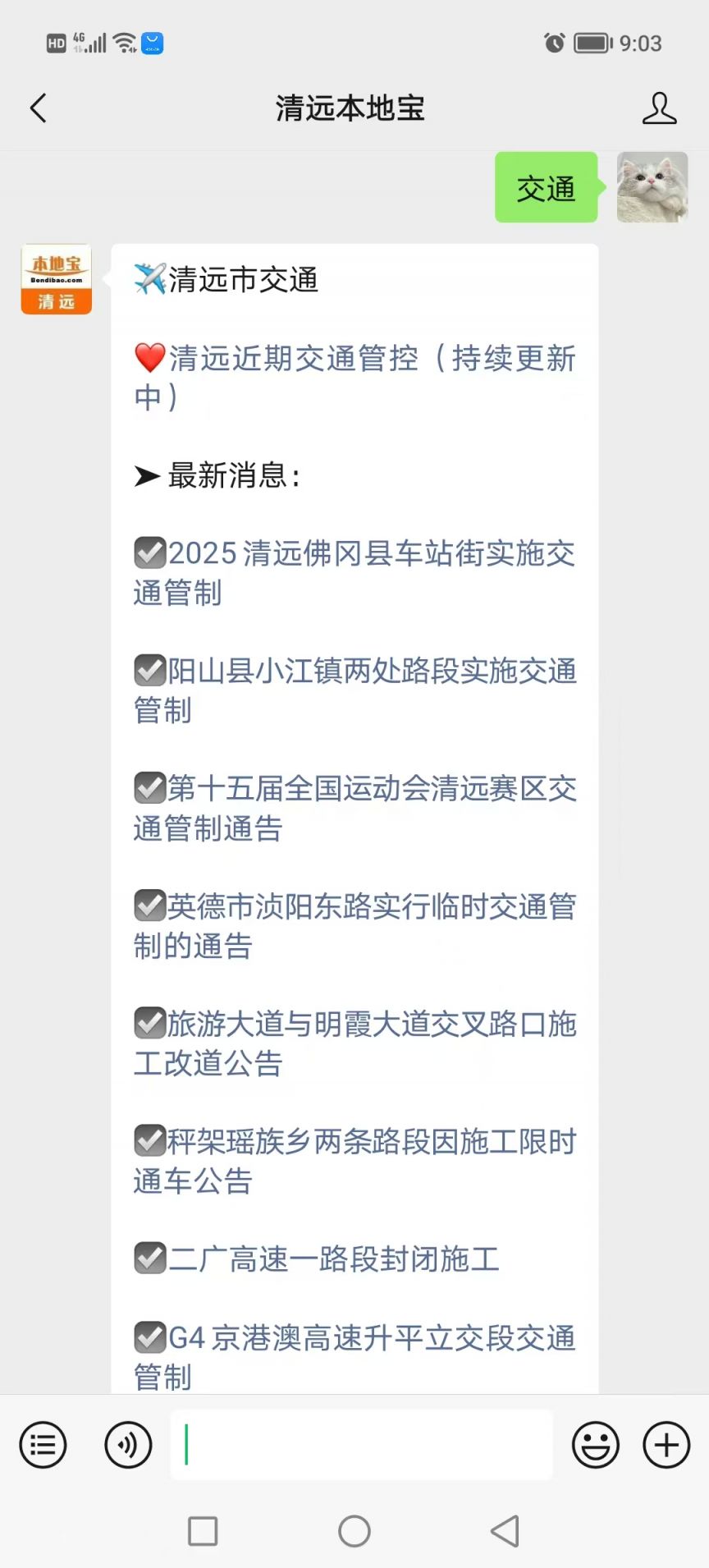Open the 清远近期交通管控 link
The height and width of the screenshot is (1568, 709).
tap(355, 378)
